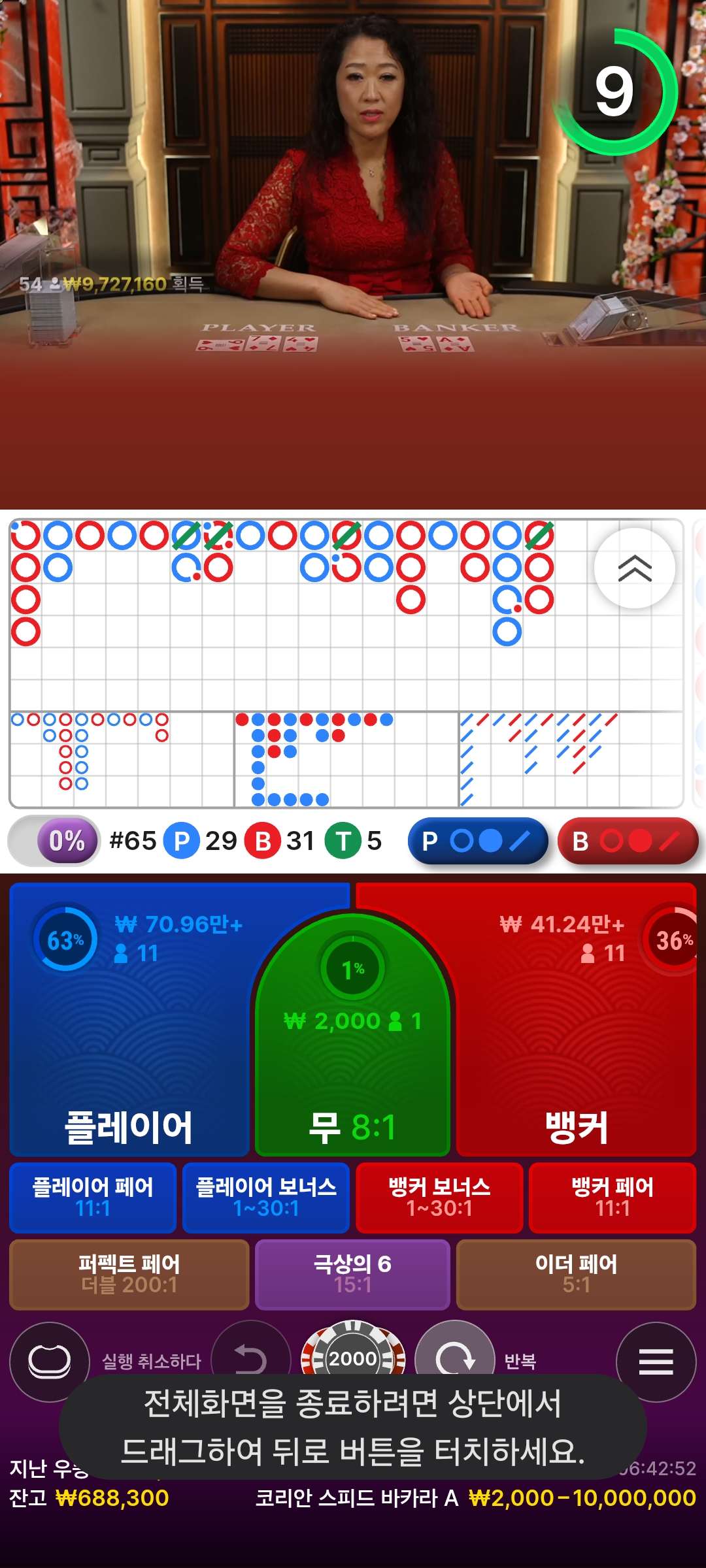The width and height of the screenshot is (706, 1568).
Task: Select 뱅커 보너스 side bet
Action: [x=439, y=1197]
